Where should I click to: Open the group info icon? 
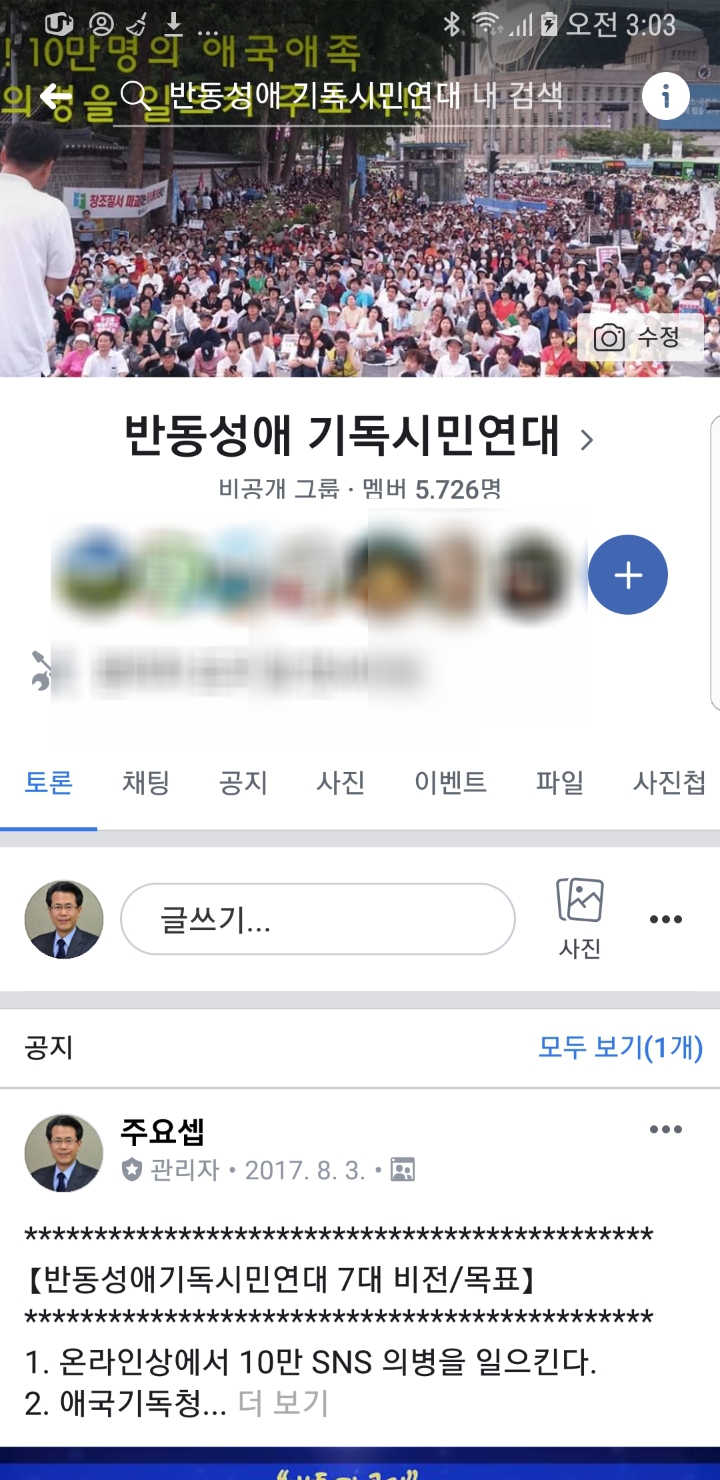pyautogui.click(x=665, y=97)
